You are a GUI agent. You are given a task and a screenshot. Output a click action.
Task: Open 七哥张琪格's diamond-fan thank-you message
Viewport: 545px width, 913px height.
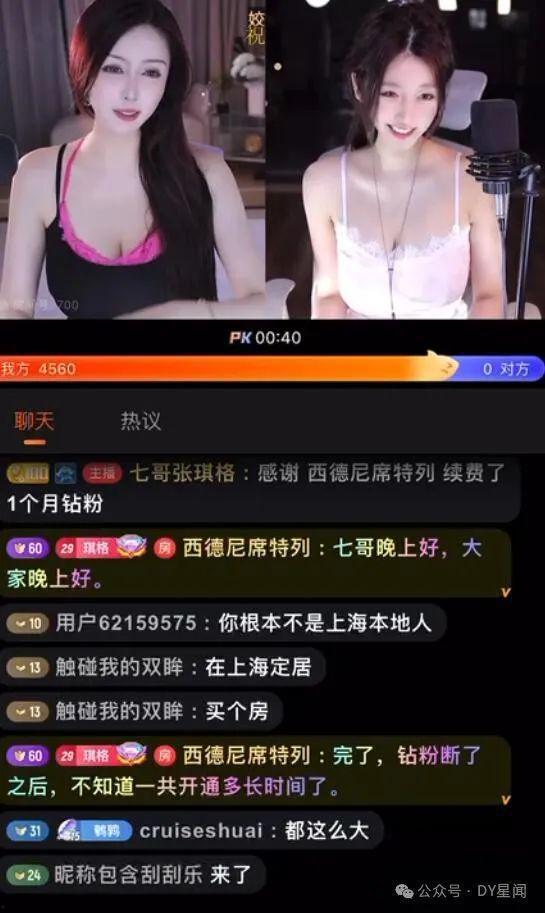click(x=259, y=489)
